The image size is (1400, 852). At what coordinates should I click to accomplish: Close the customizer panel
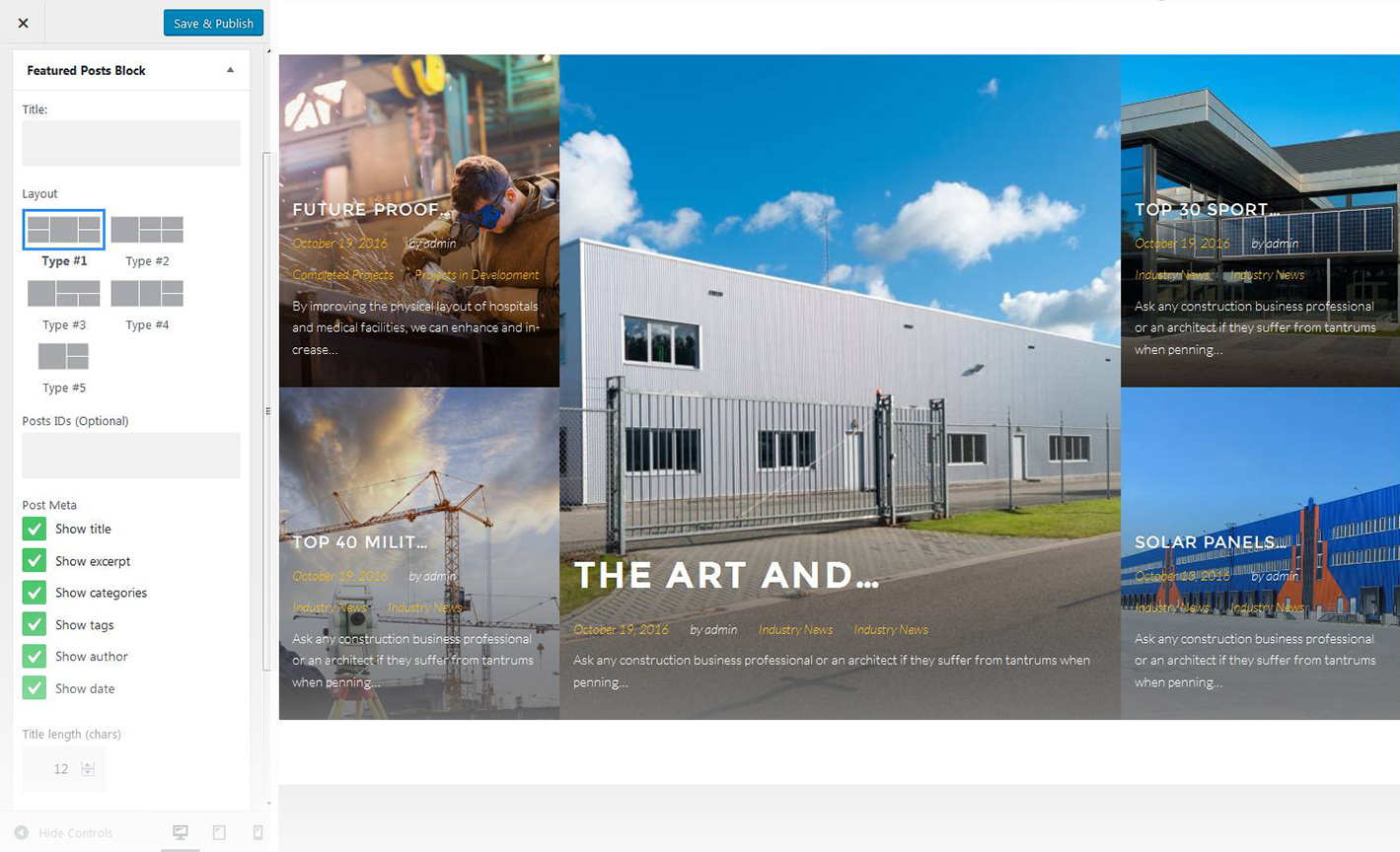pyautogui.click(x=23, y=23)
